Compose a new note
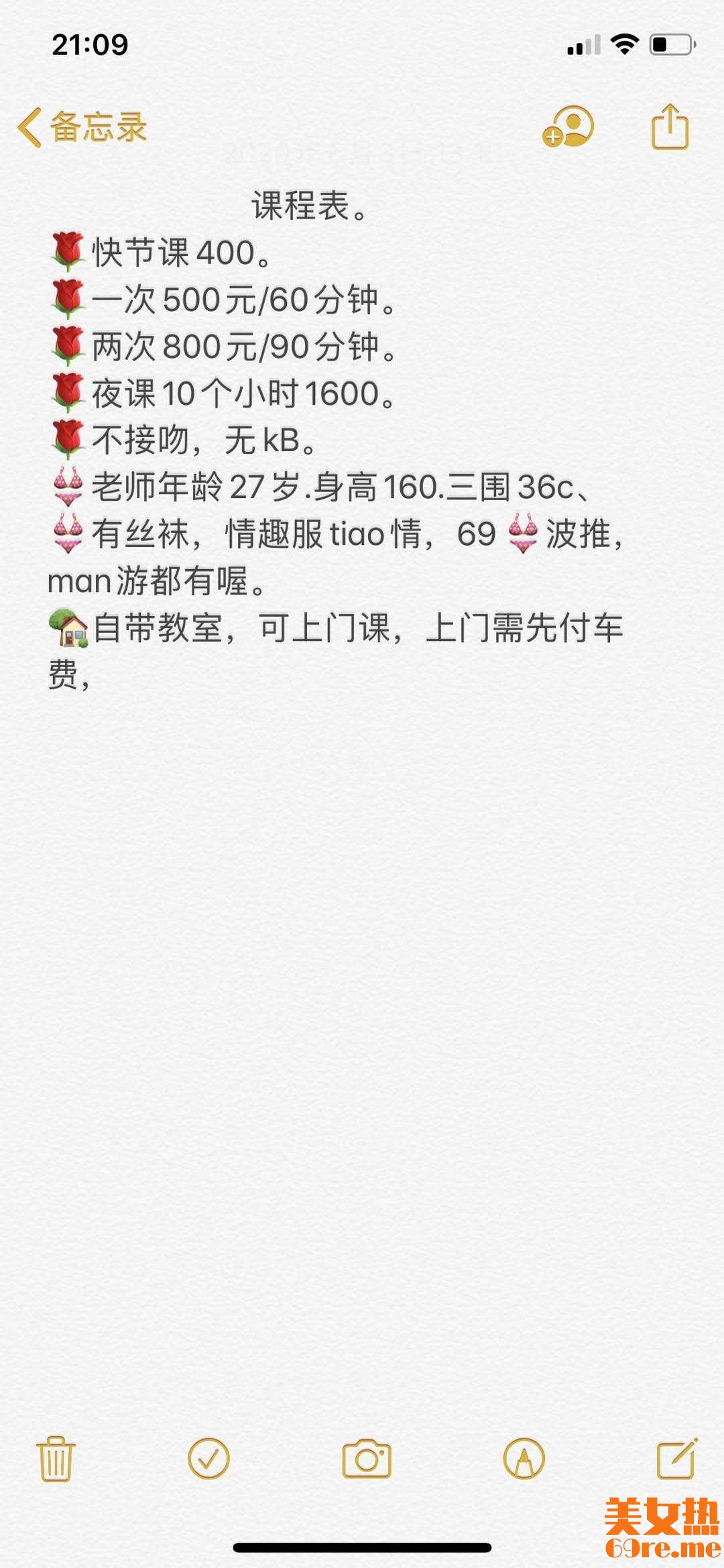The image size is (724, 1568). click(677, 1459)
